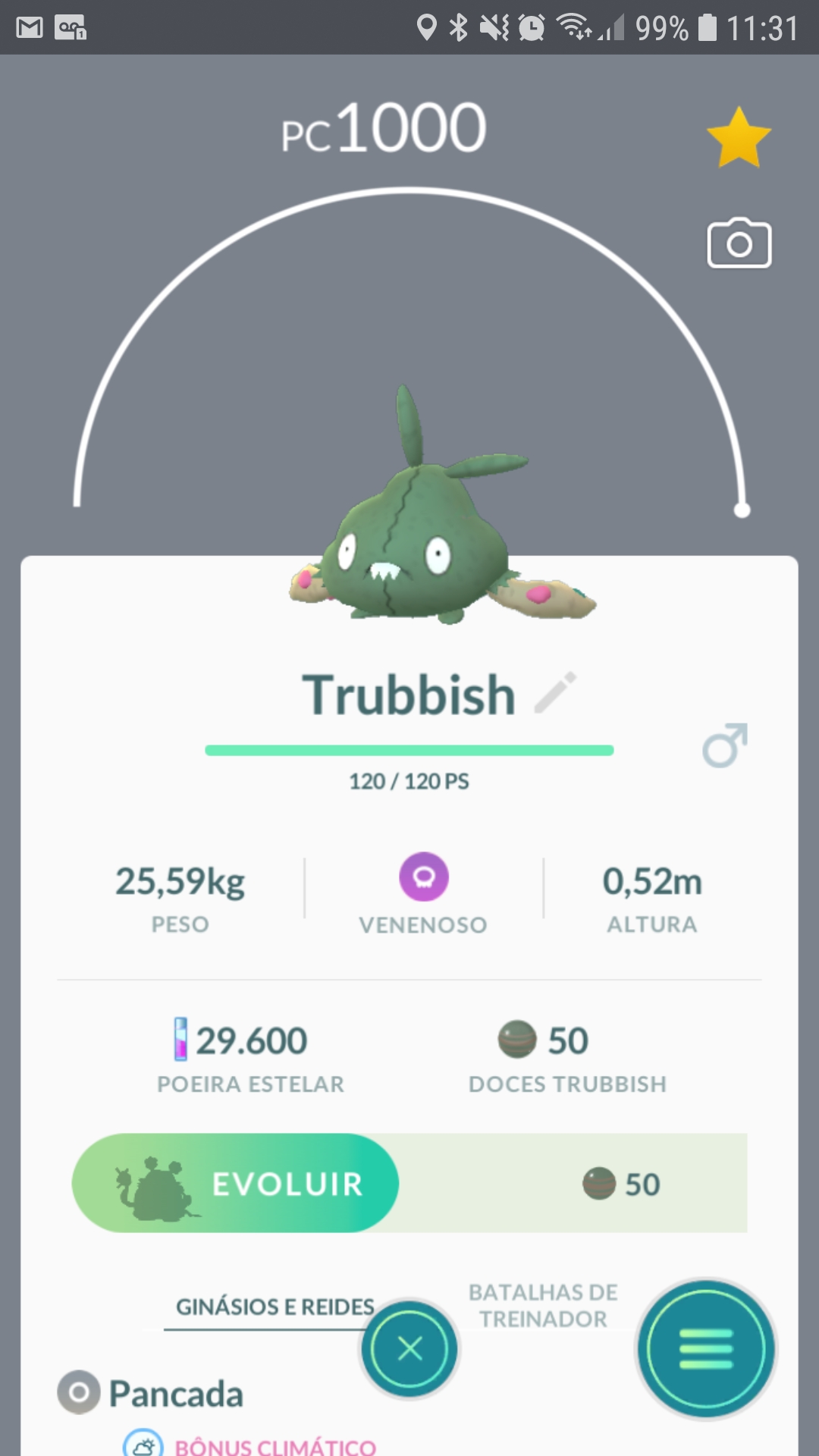Select the Ginásios e Reides tab
Screen dimensions: 819x1456
click(275, 1307)
